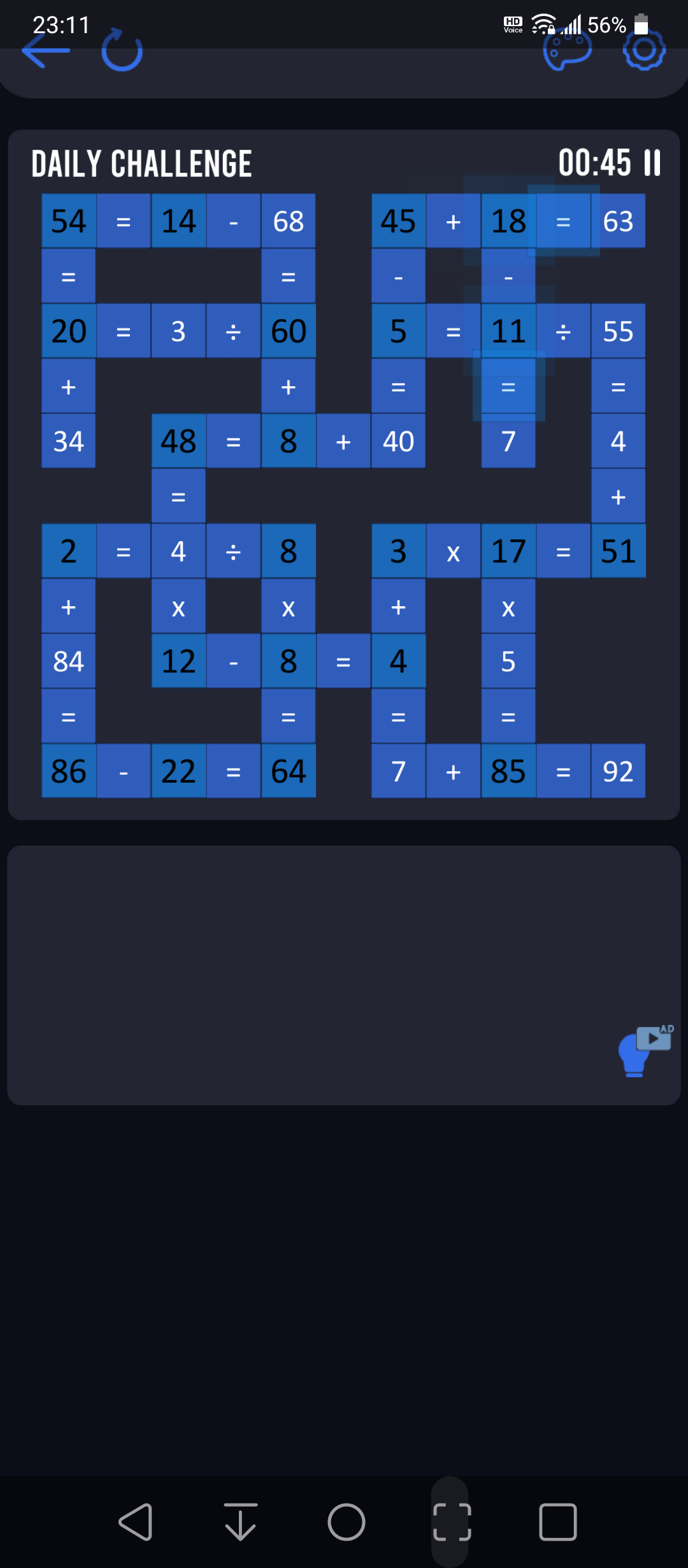Tap the system home button

[x=346, y=1522]
